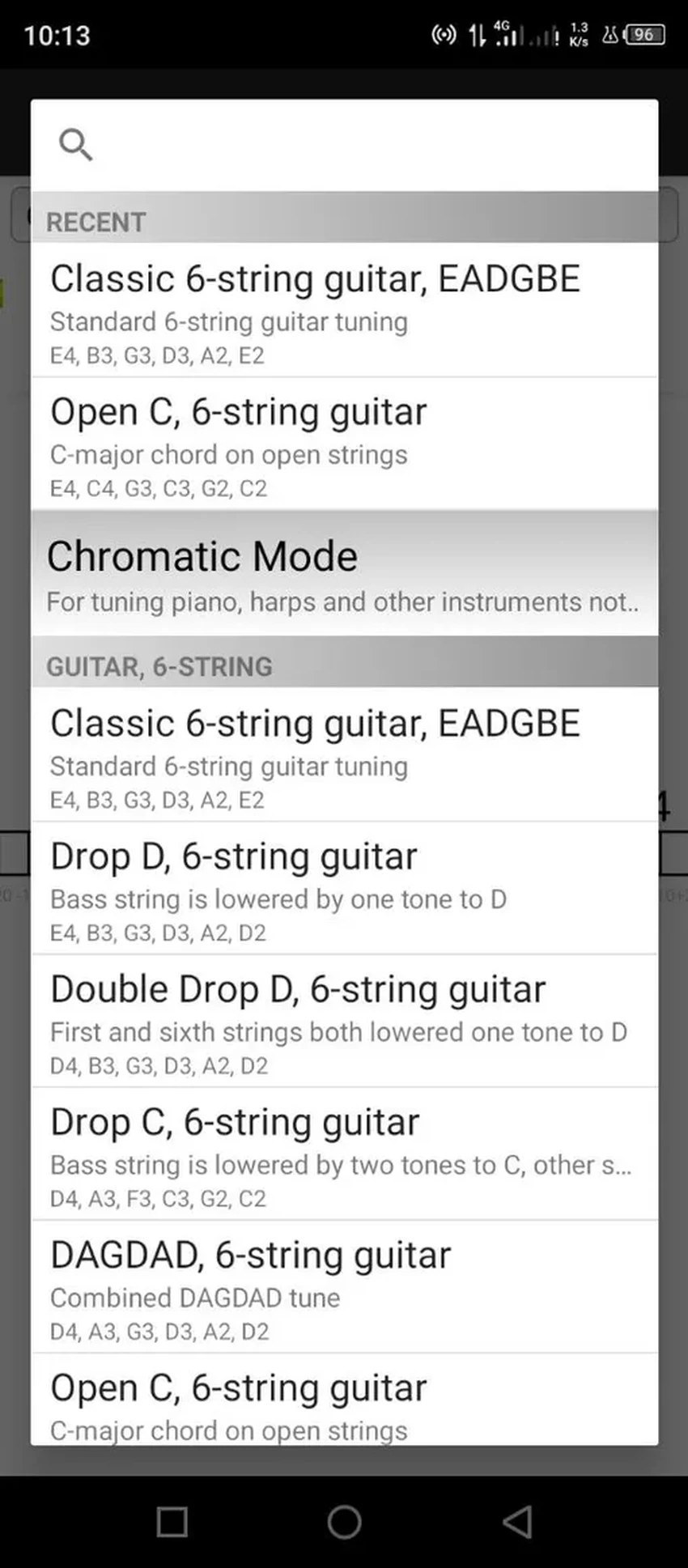
Task: Pick Drop C, 6-string guitar tuning
Action: (344, 1154)
